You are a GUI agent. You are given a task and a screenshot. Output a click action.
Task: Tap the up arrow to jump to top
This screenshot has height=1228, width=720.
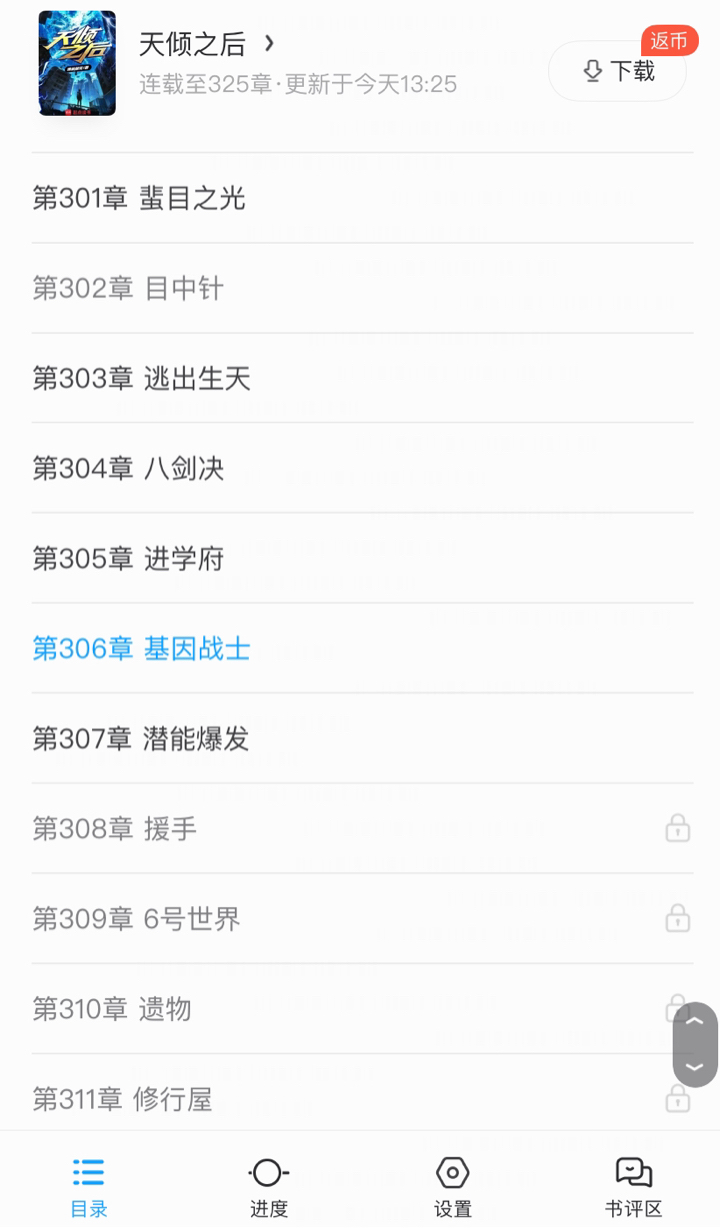point(695,1022)
